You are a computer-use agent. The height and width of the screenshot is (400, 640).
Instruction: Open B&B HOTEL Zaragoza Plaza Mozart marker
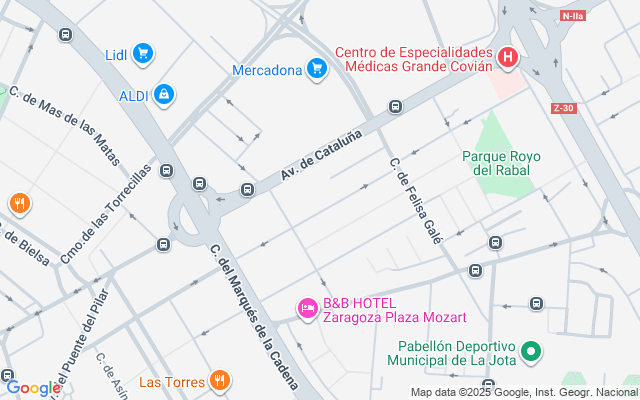pyautogui.click(x=309, y=306)
